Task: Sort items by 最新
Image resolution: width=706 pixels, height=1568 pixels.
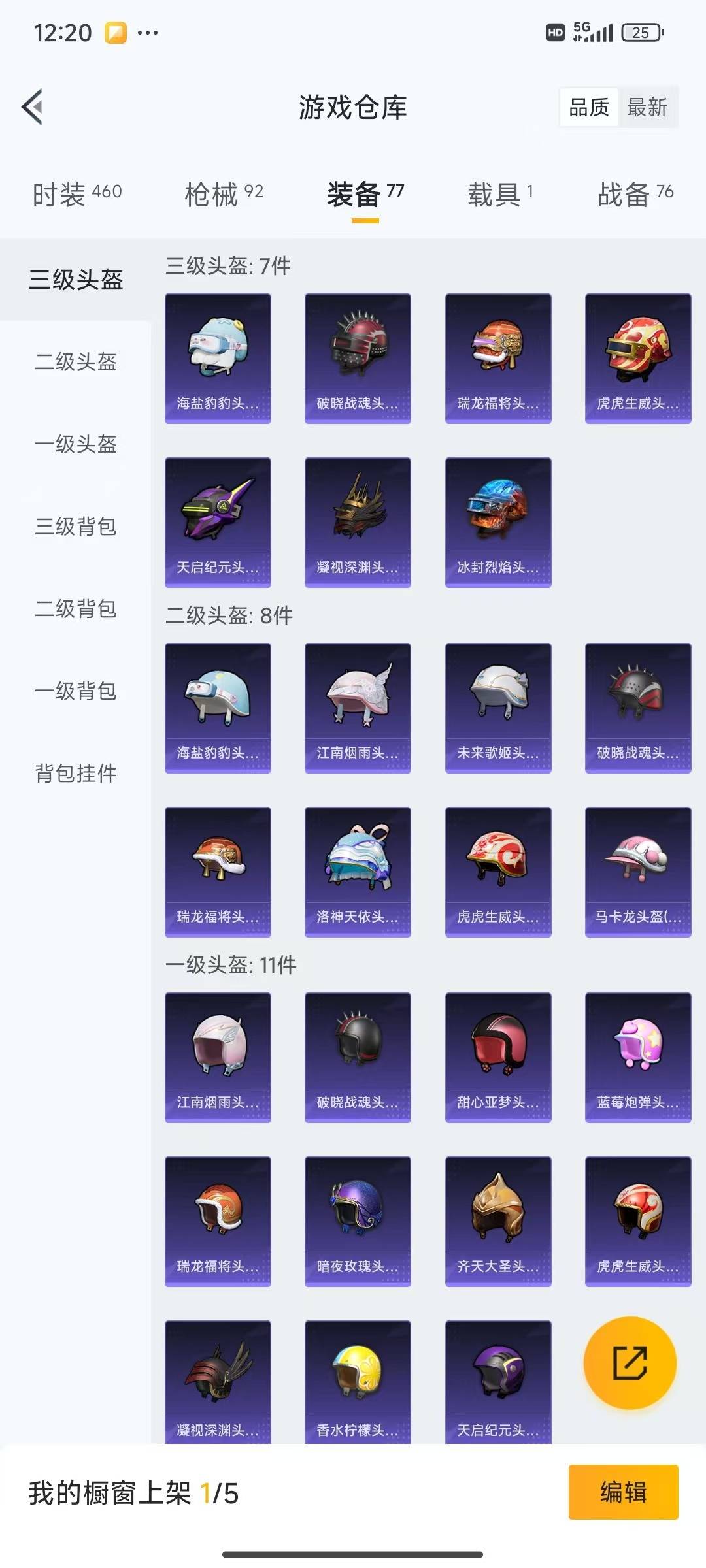Action: click(647, 107)
